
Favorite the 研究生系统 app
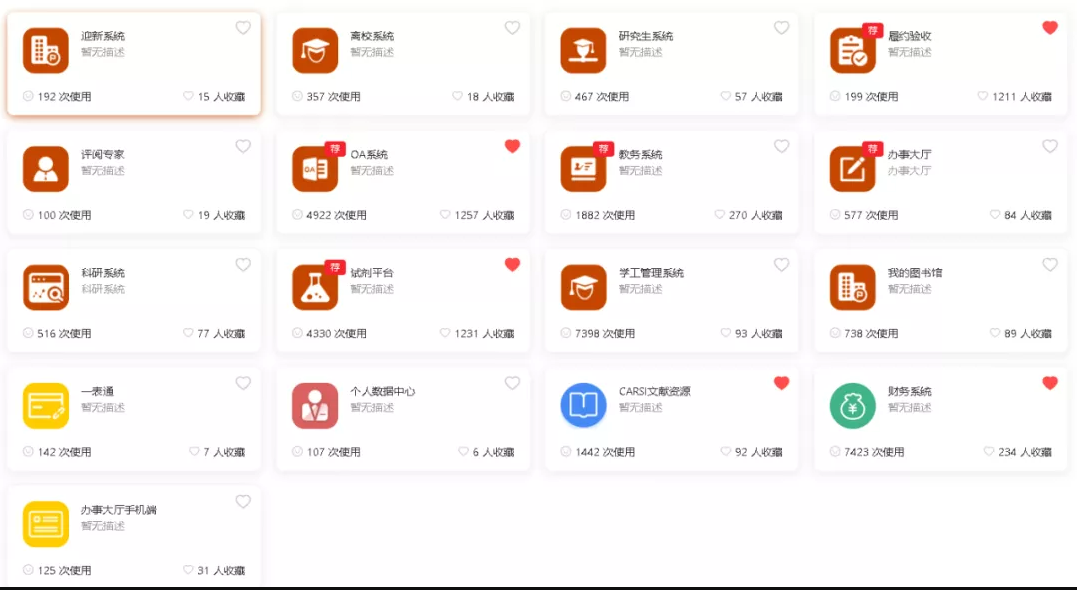coord(781,28)
